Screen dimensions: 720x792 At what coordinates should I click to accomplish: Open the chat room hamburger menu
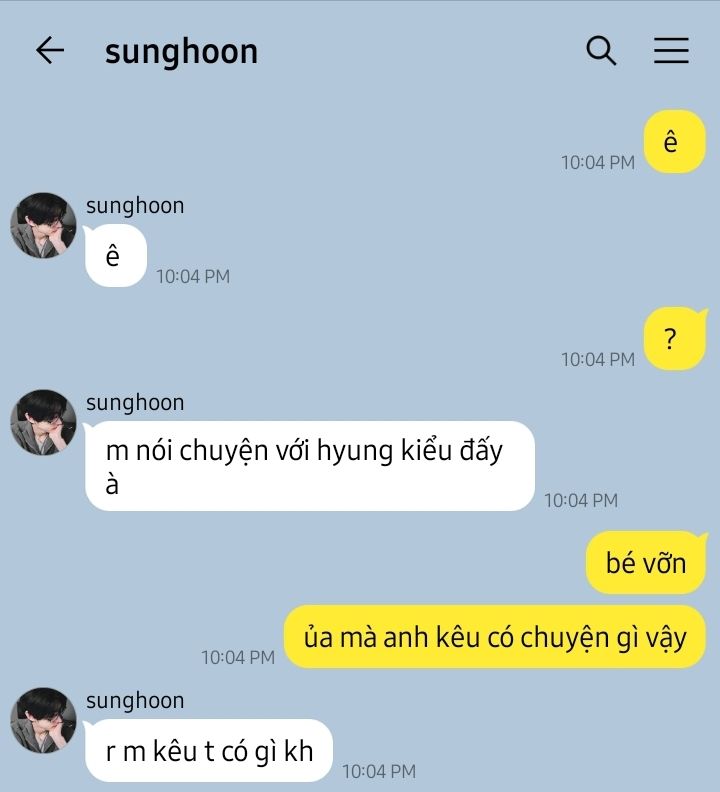[x=671, y=51]
